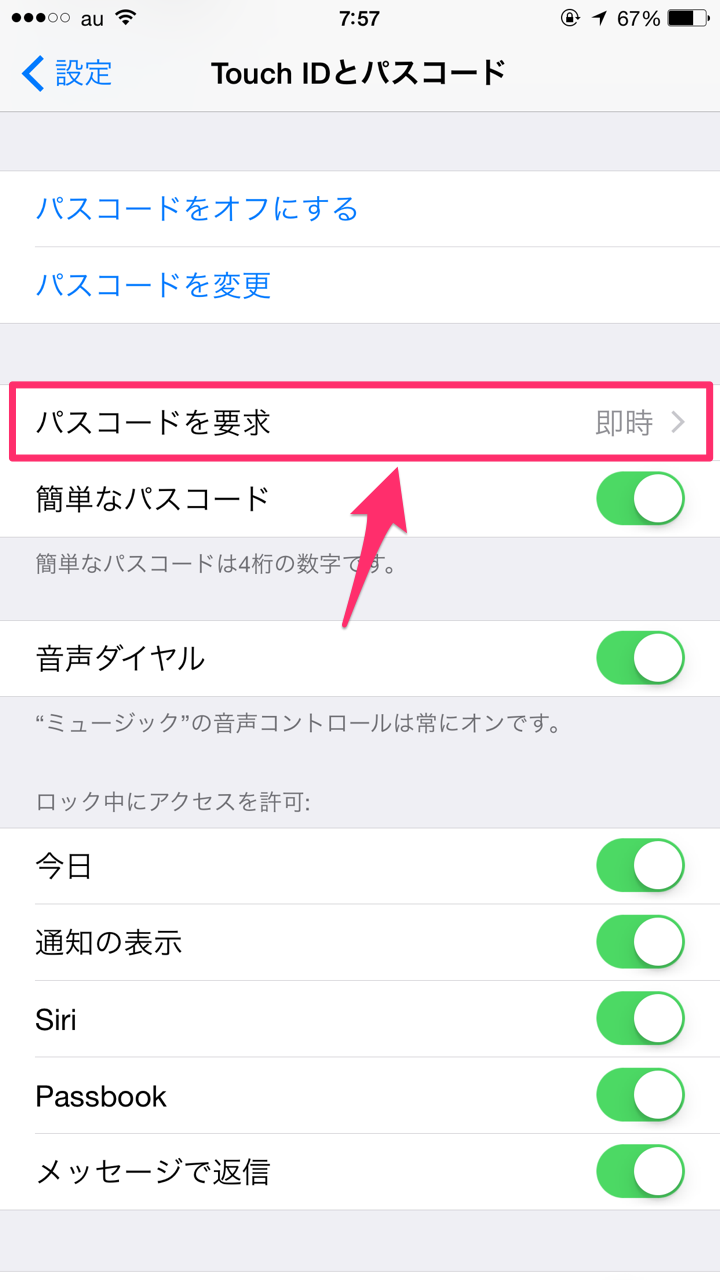The image size is (720, 1280).
Task: Turn off 今日 lock screen access
Action: point(640,866)
